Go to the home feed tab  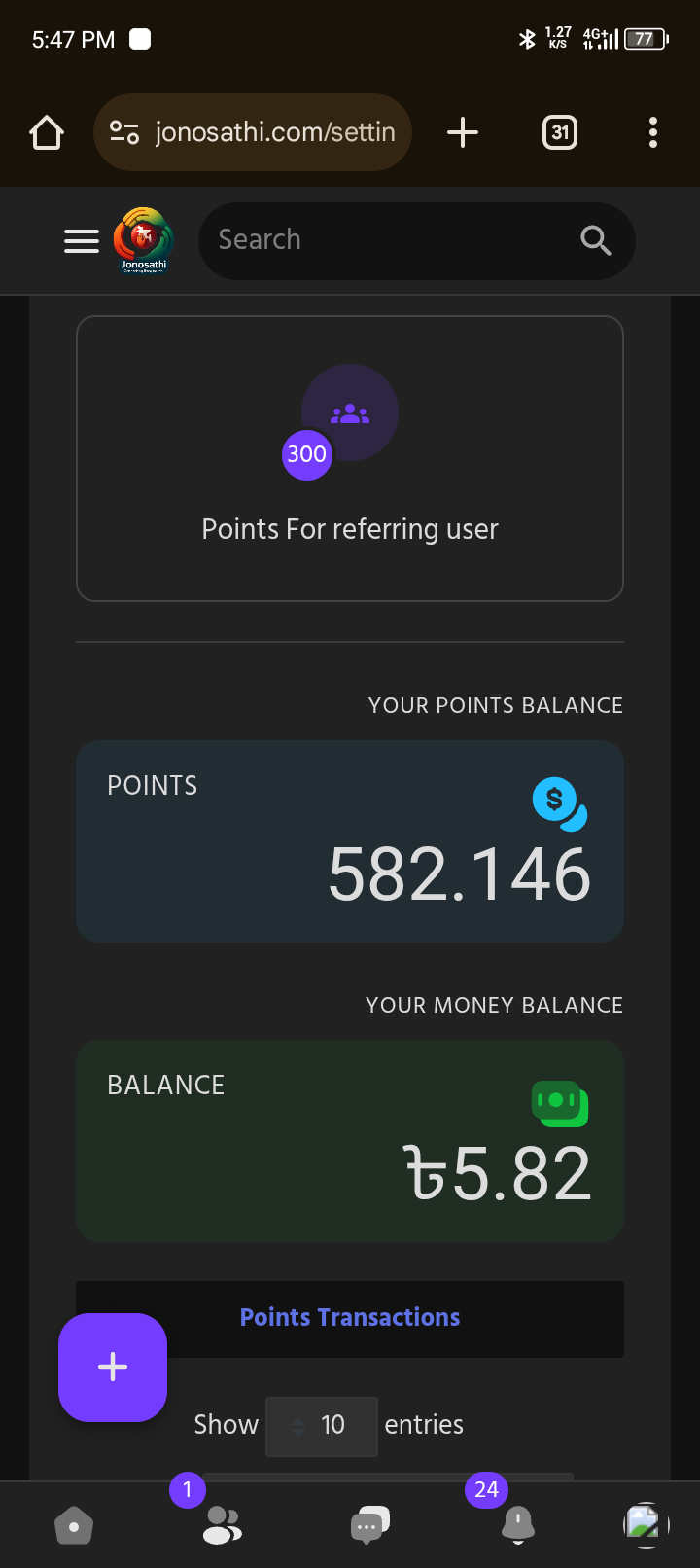pos(74,1525)
